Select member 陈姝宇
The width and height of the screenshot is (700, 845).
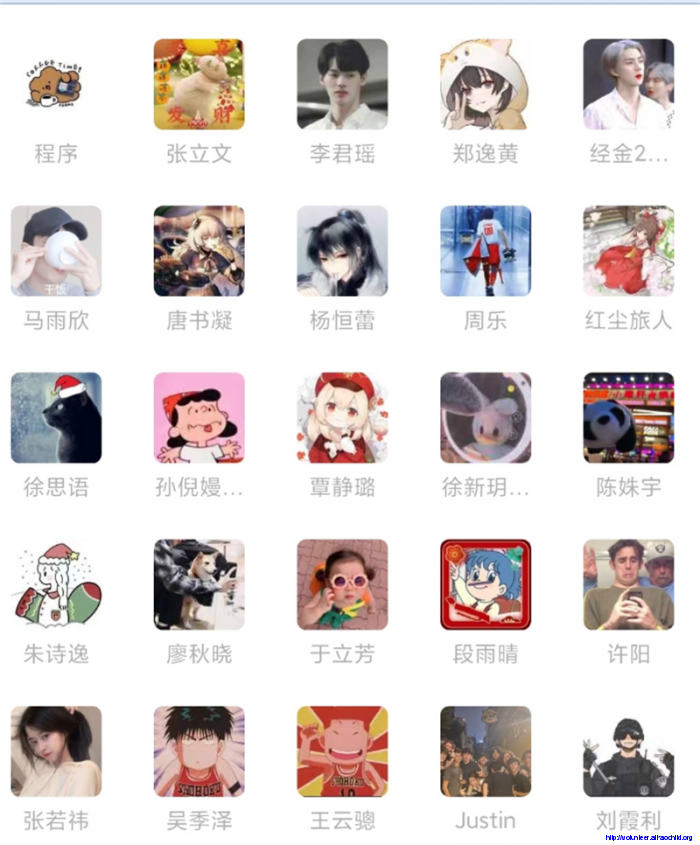628,418
